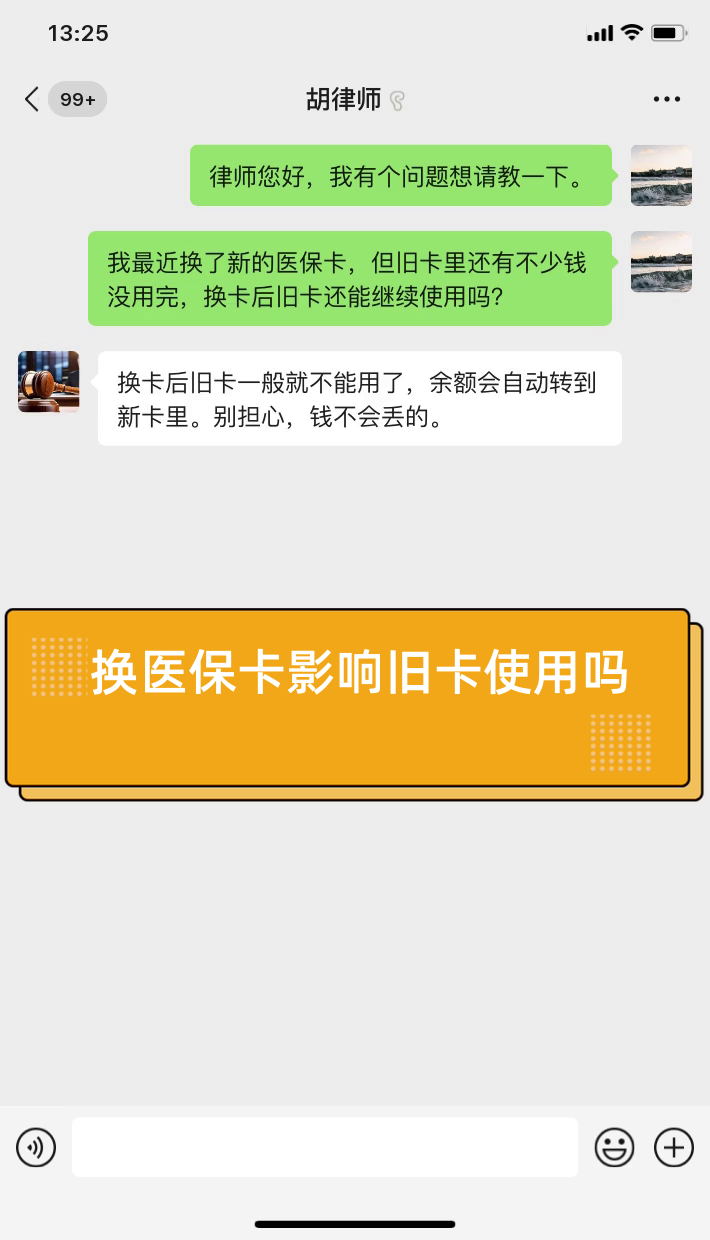Open the emoji sticker panel
This screenshot has width=710, height=1240.
click(x=614, y=1147)
